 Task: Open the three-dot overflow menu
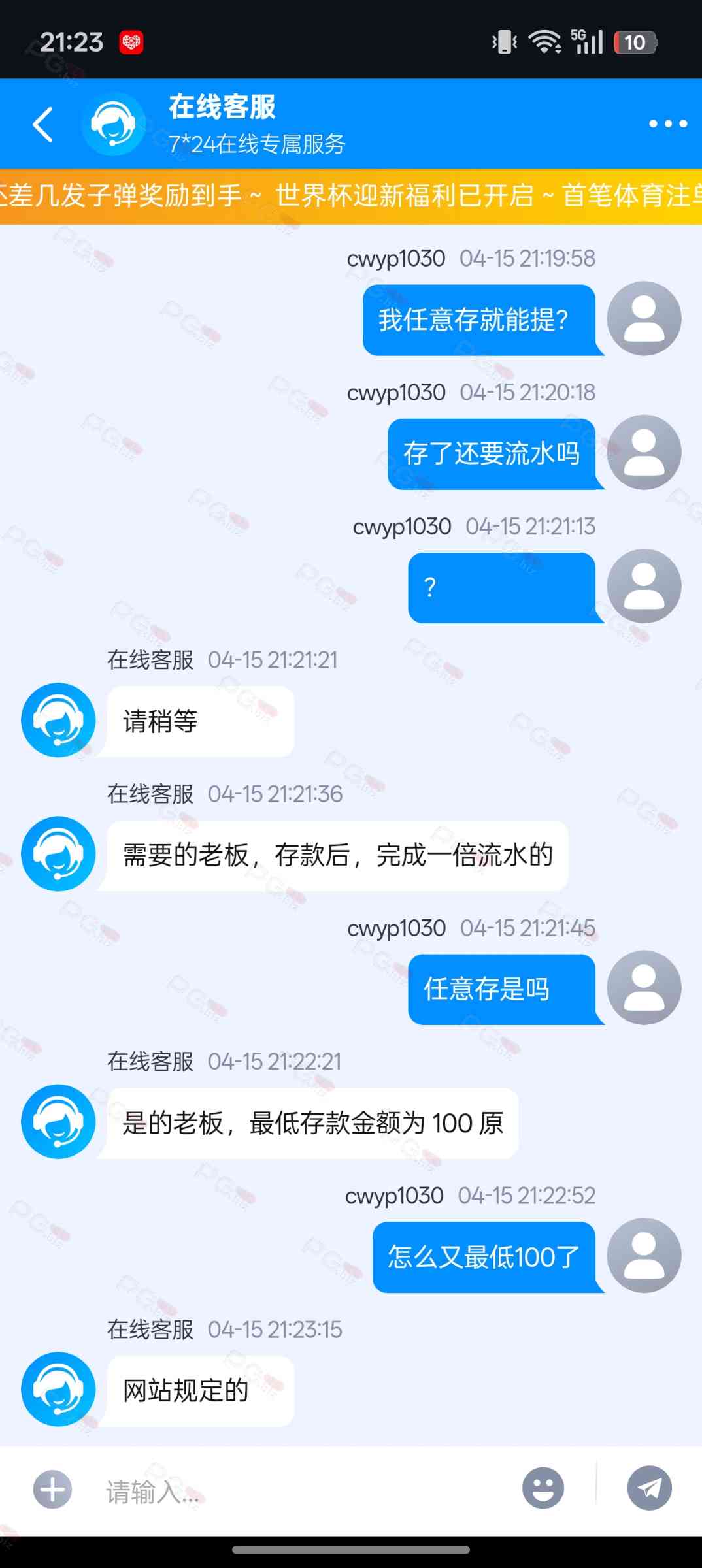pos(667,123)
